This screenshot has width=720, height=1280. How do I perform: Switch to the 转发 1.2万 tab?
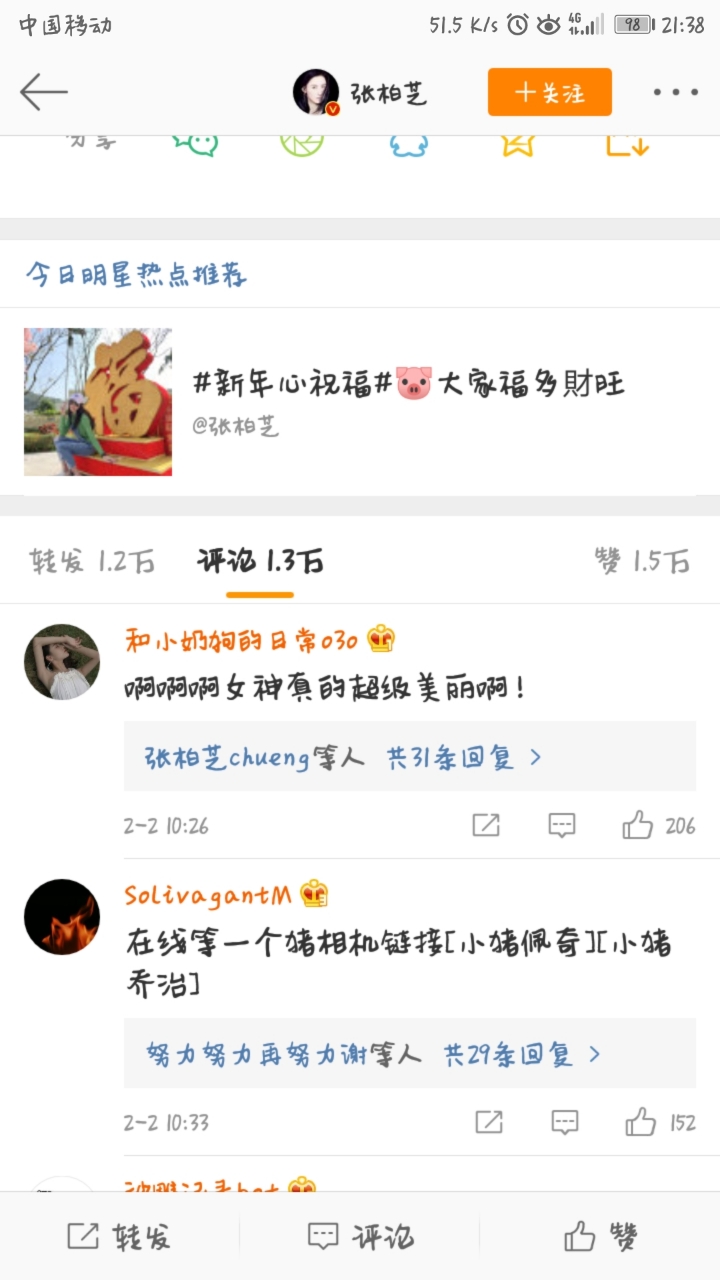click(x=92, y=561)
